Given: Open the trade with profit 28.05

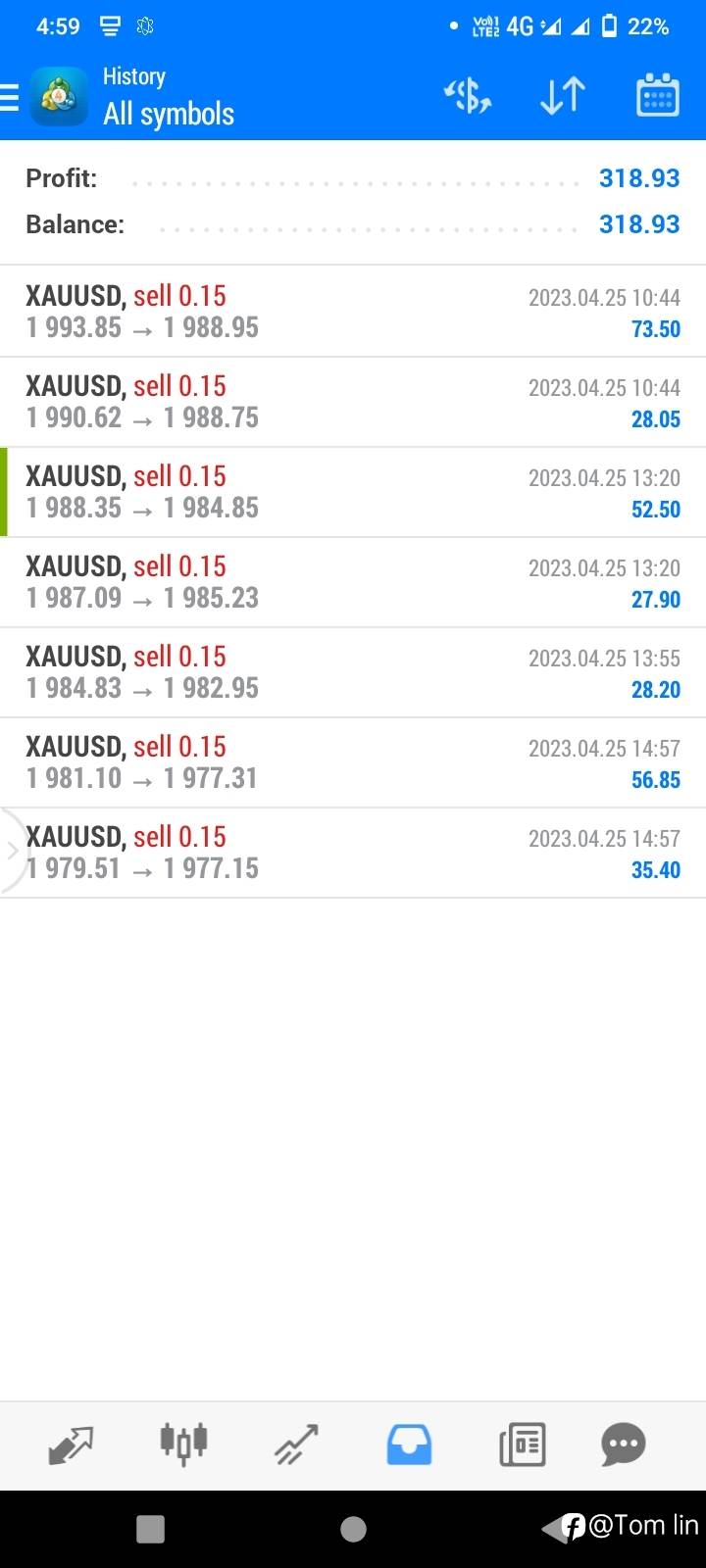Looking at the screenshot, I should (x=353, y=402).
